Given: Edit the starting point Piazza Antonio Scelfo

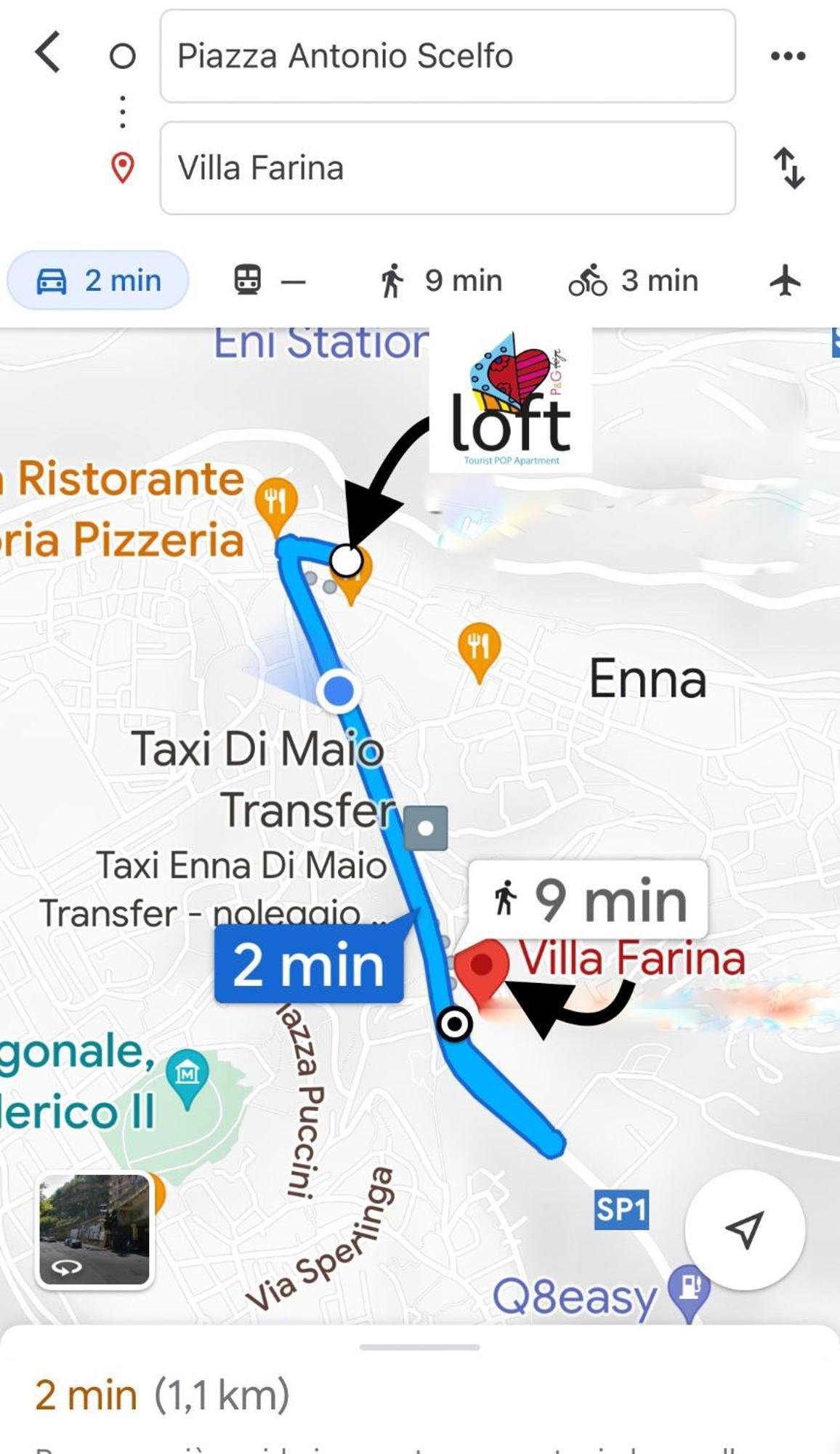Looking at the screenshot, I should [447, 56].
